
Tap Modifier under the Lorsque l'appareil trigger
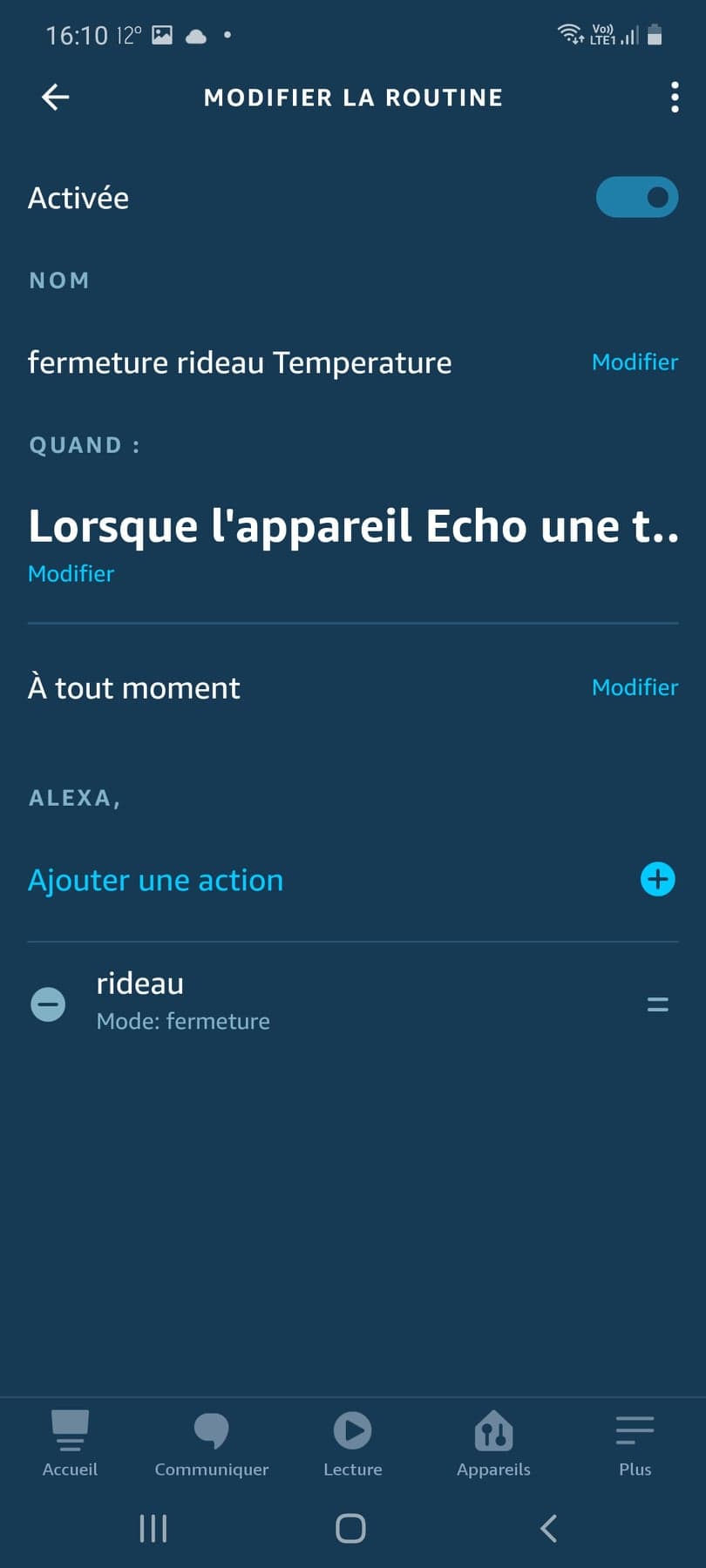pos(71,573)
